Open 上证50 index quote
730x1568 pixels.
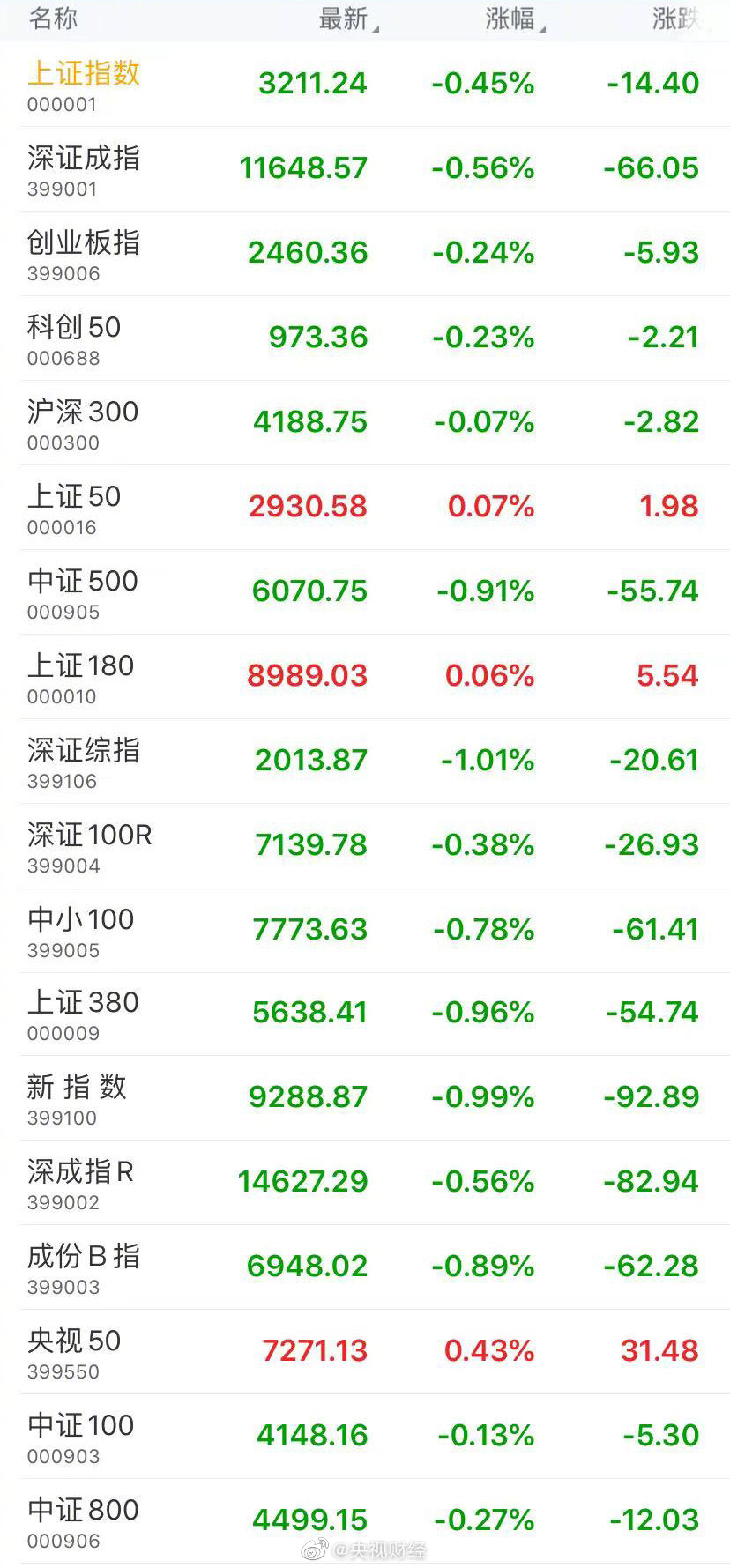pos(365,508)
